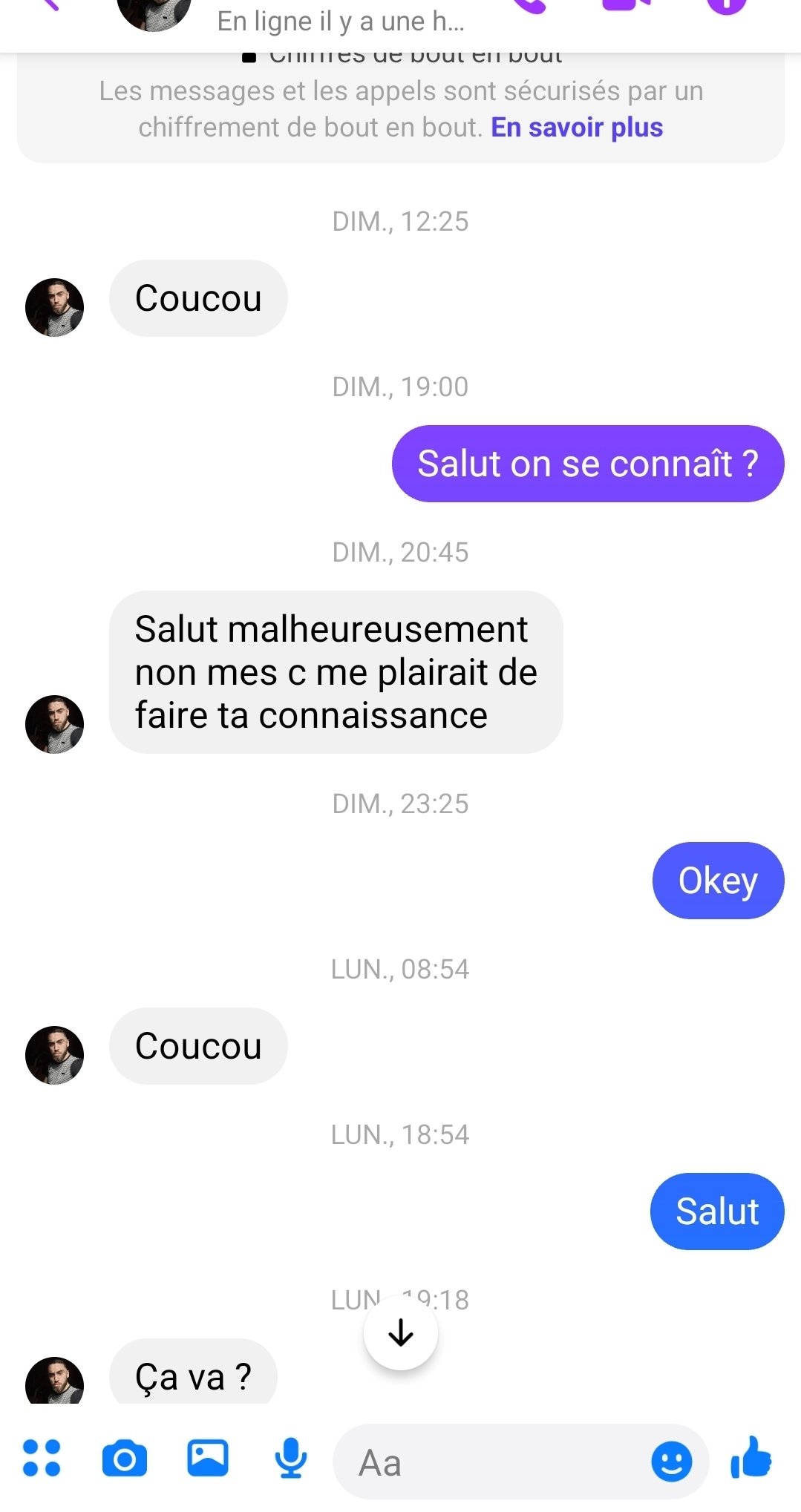The width and height of the screenshot is (801, 1512).
Task: Open the En savoir plus link
Action: tap(577, 128)
